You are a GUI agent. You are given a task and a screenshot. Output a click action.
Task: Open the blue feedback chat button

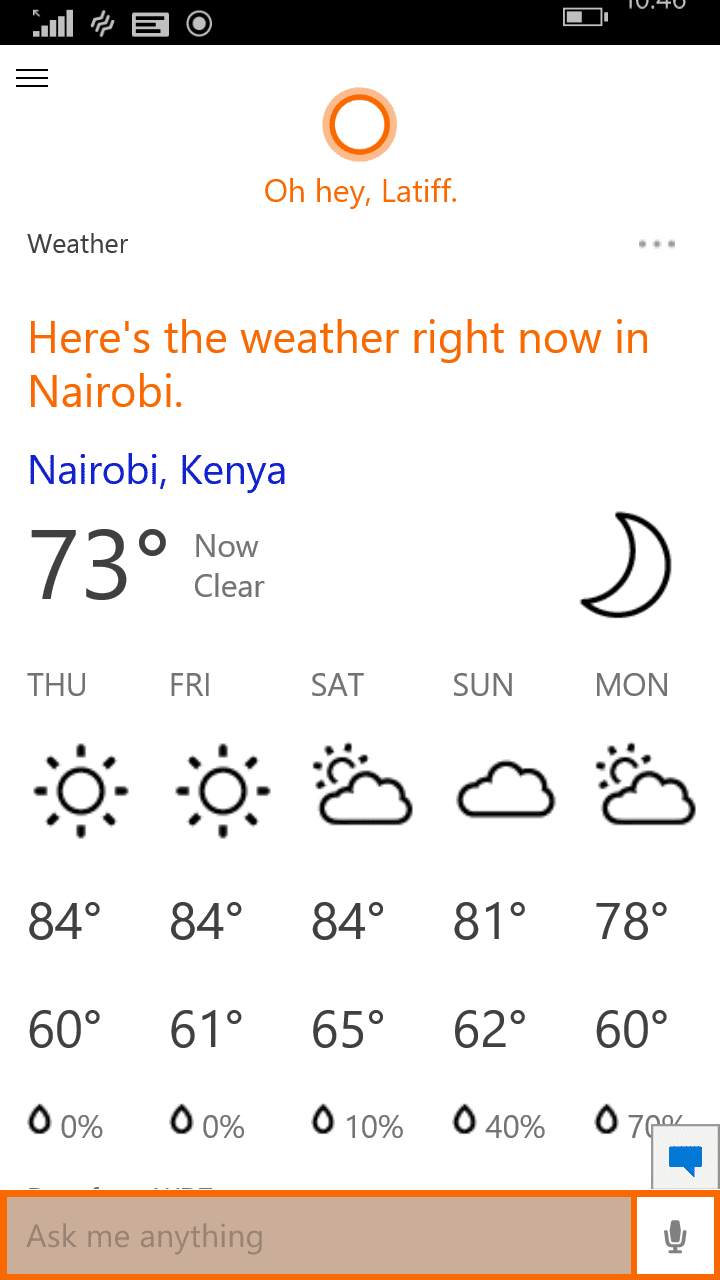[686, 1160]
